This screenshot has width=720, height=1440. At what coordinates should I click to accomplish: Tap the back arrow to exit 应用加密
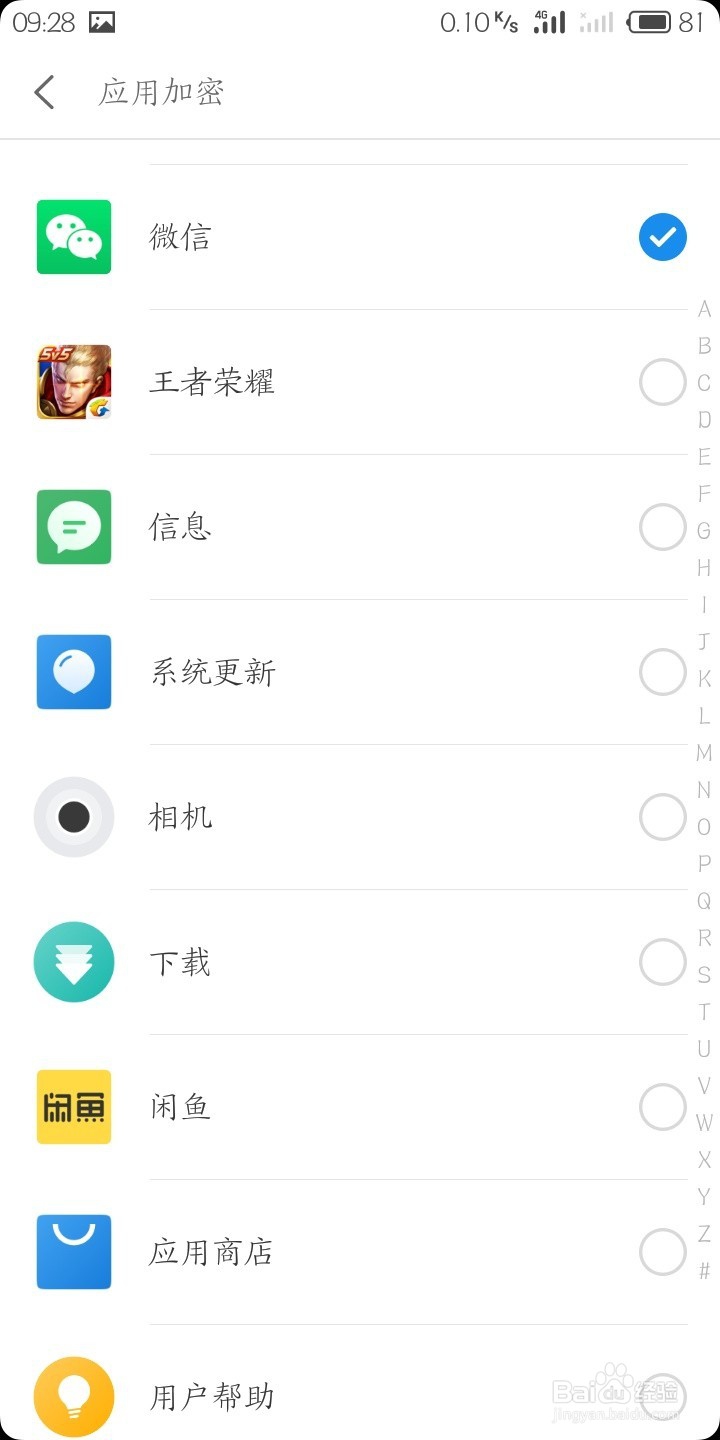point(44,91)
